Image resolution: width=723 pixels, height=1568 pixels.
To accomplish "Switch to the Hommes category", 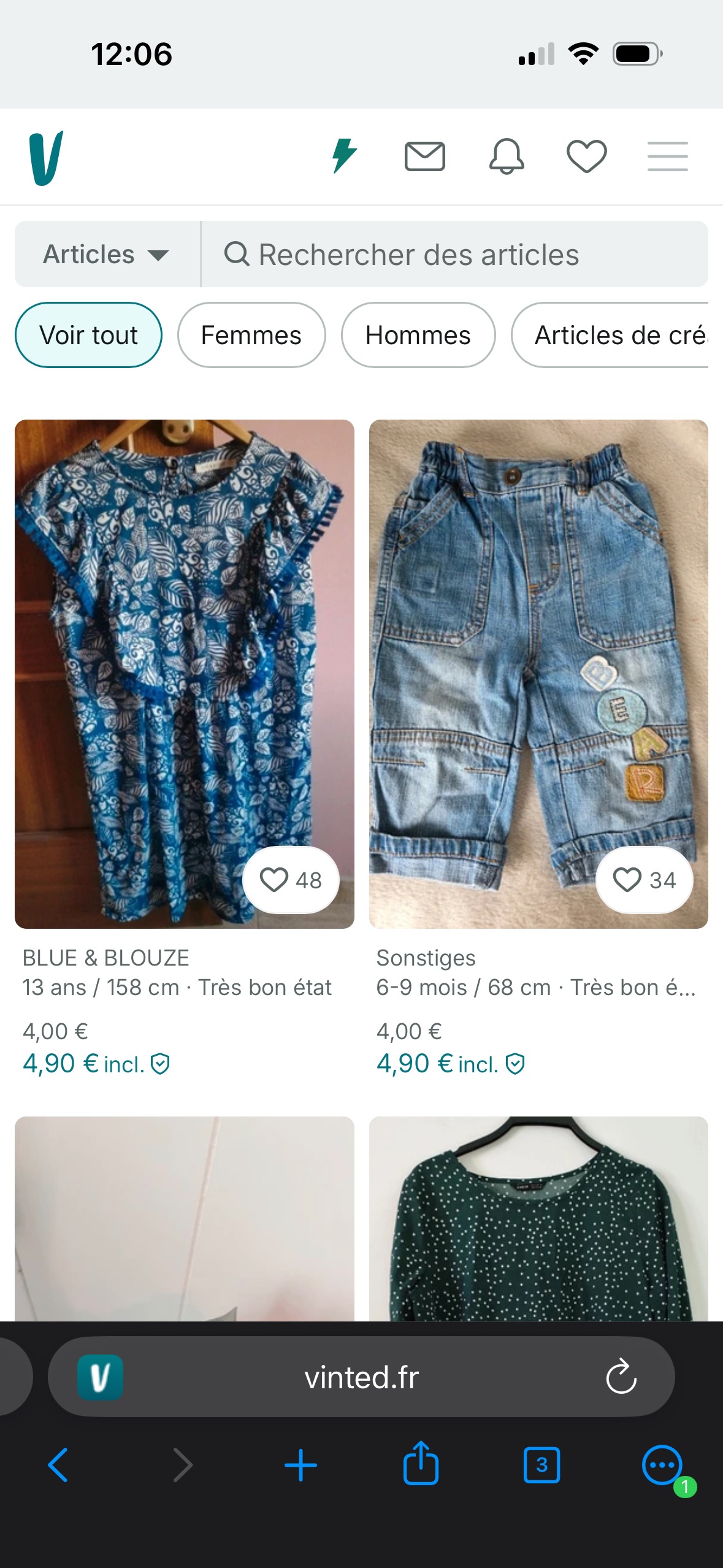I will point(418,335).
